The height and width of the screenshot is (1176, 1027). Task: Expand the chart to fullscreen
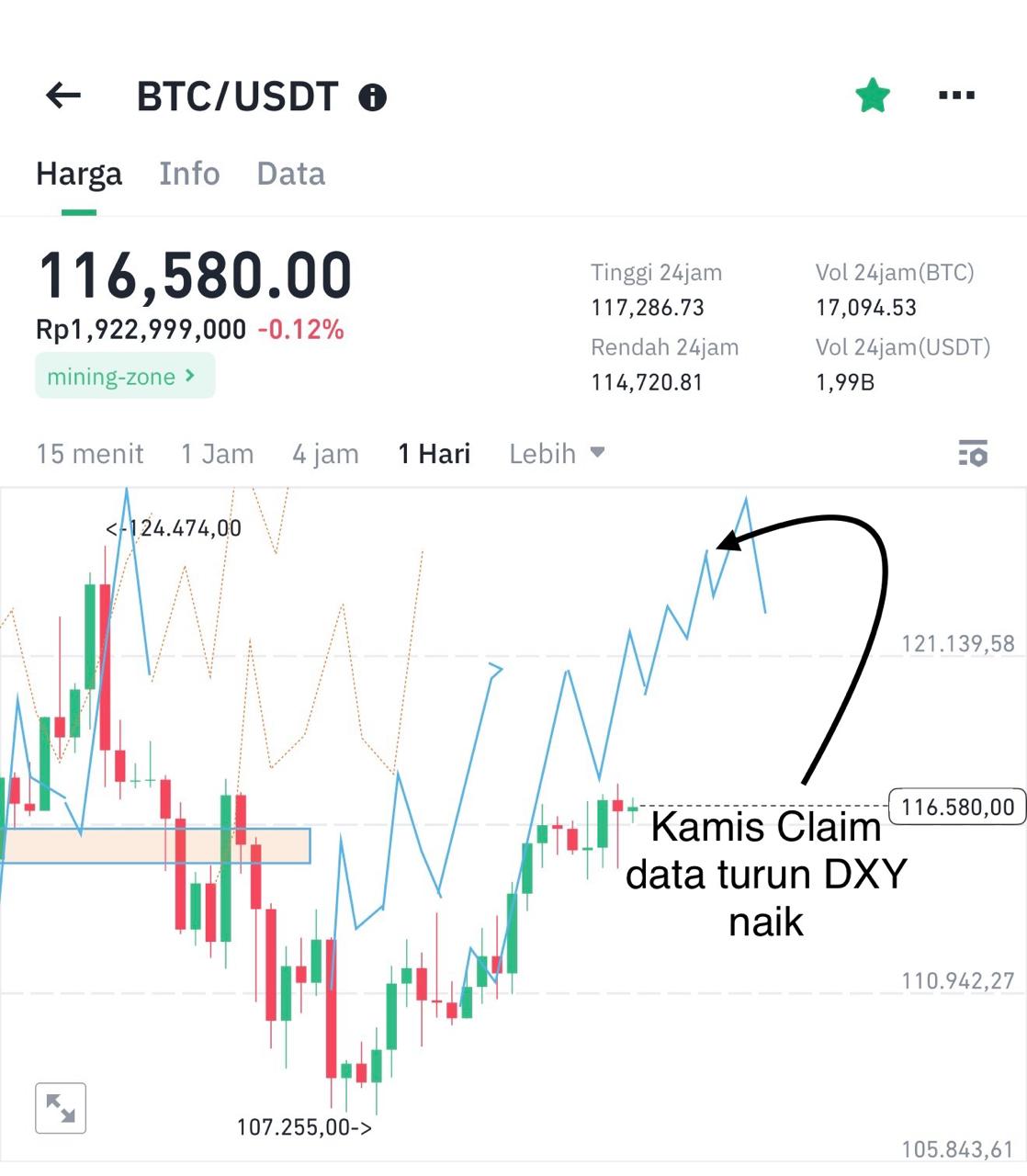coord(61,1108)
